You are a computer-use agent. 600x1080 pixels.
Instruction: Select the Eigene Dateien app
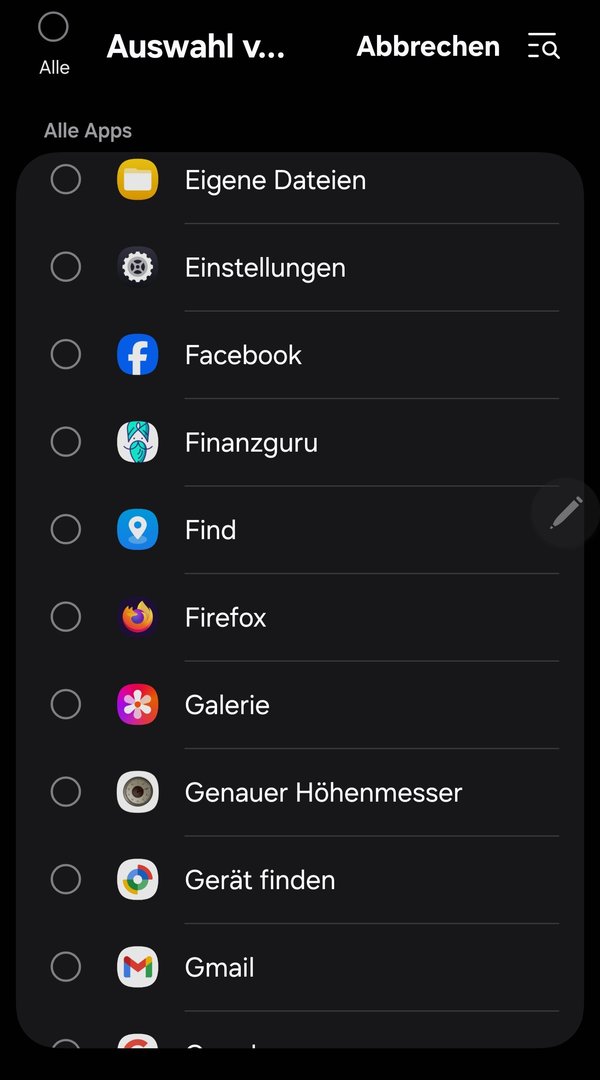point(66,180)
